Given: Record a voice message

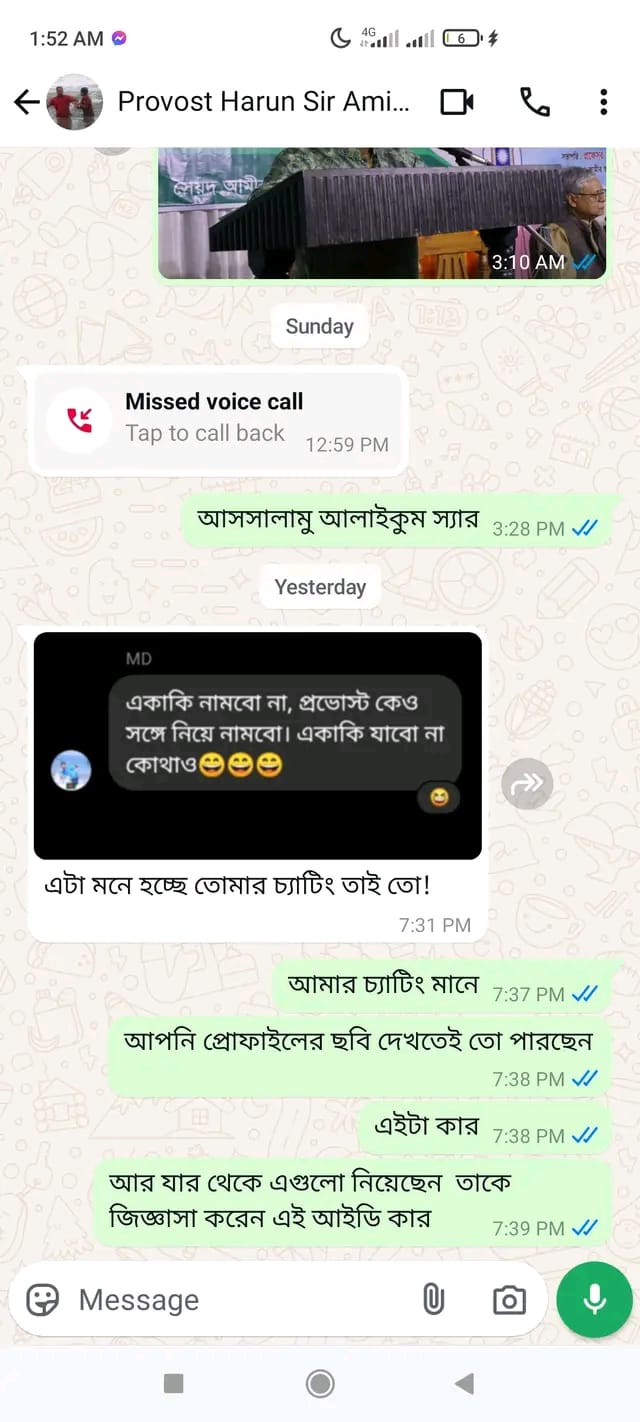Looking at the screenshot, I should click(x=594, y=1299).
